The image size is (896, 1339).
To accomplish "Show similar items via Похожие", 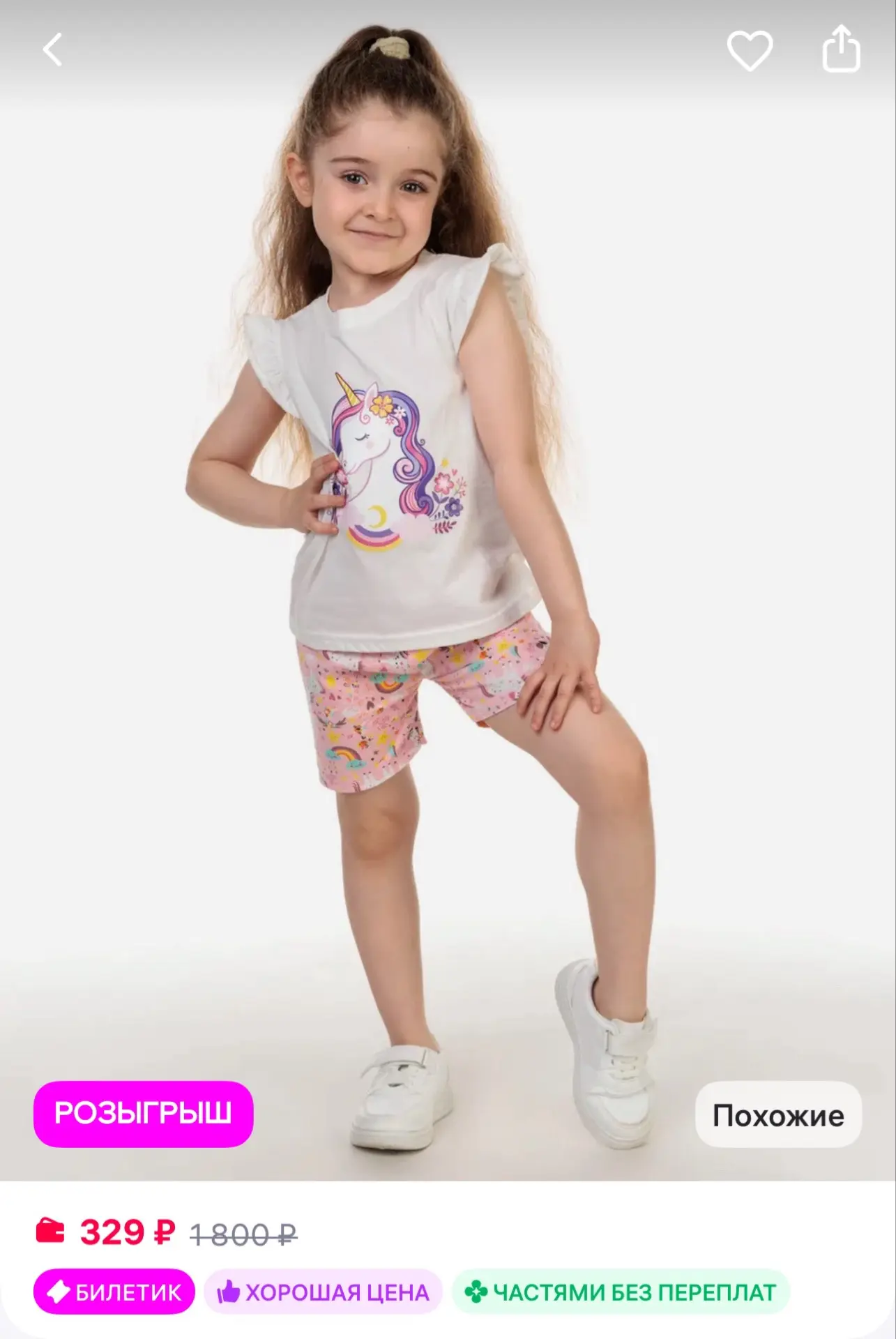I will [x=778, y=1115].
